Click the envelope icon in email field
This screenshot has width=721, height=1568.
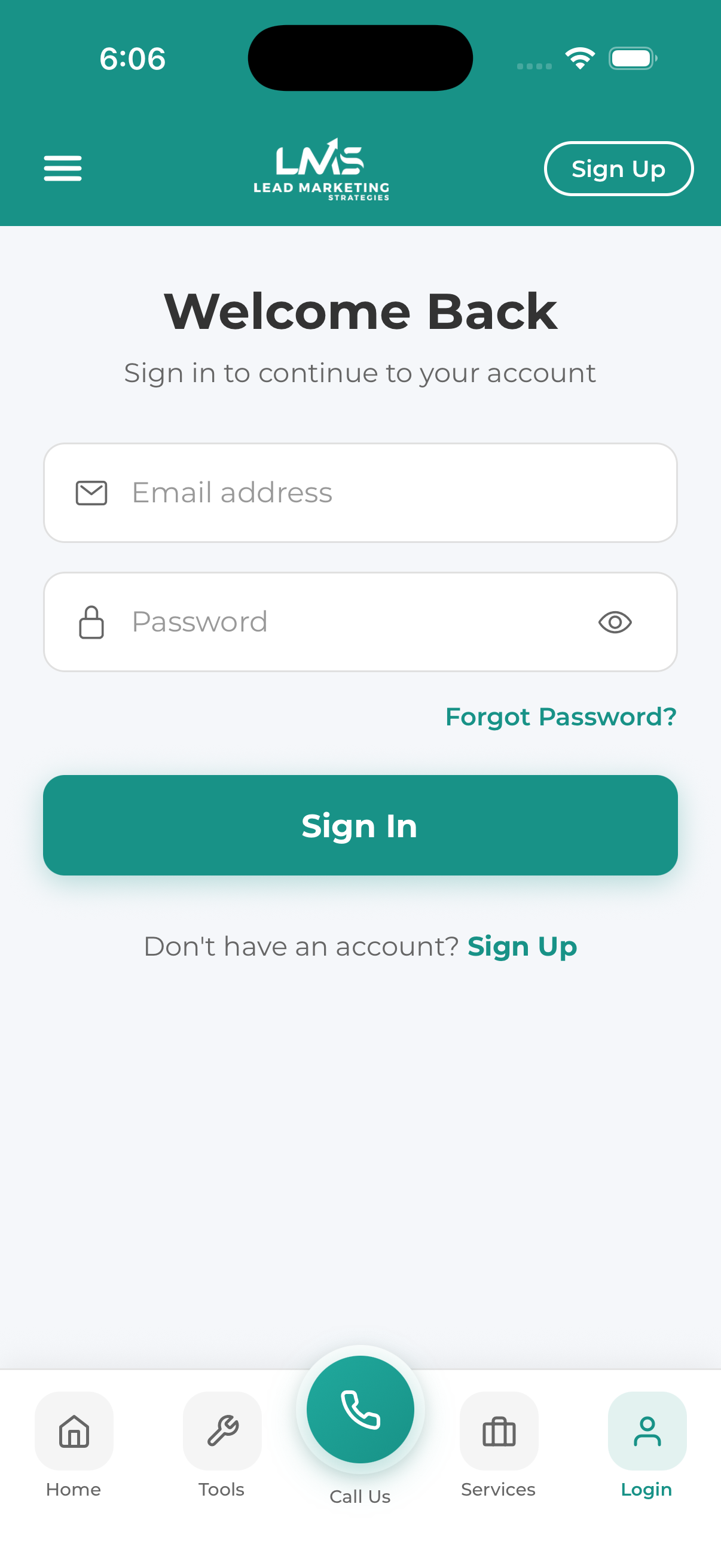tap(91, 492)
